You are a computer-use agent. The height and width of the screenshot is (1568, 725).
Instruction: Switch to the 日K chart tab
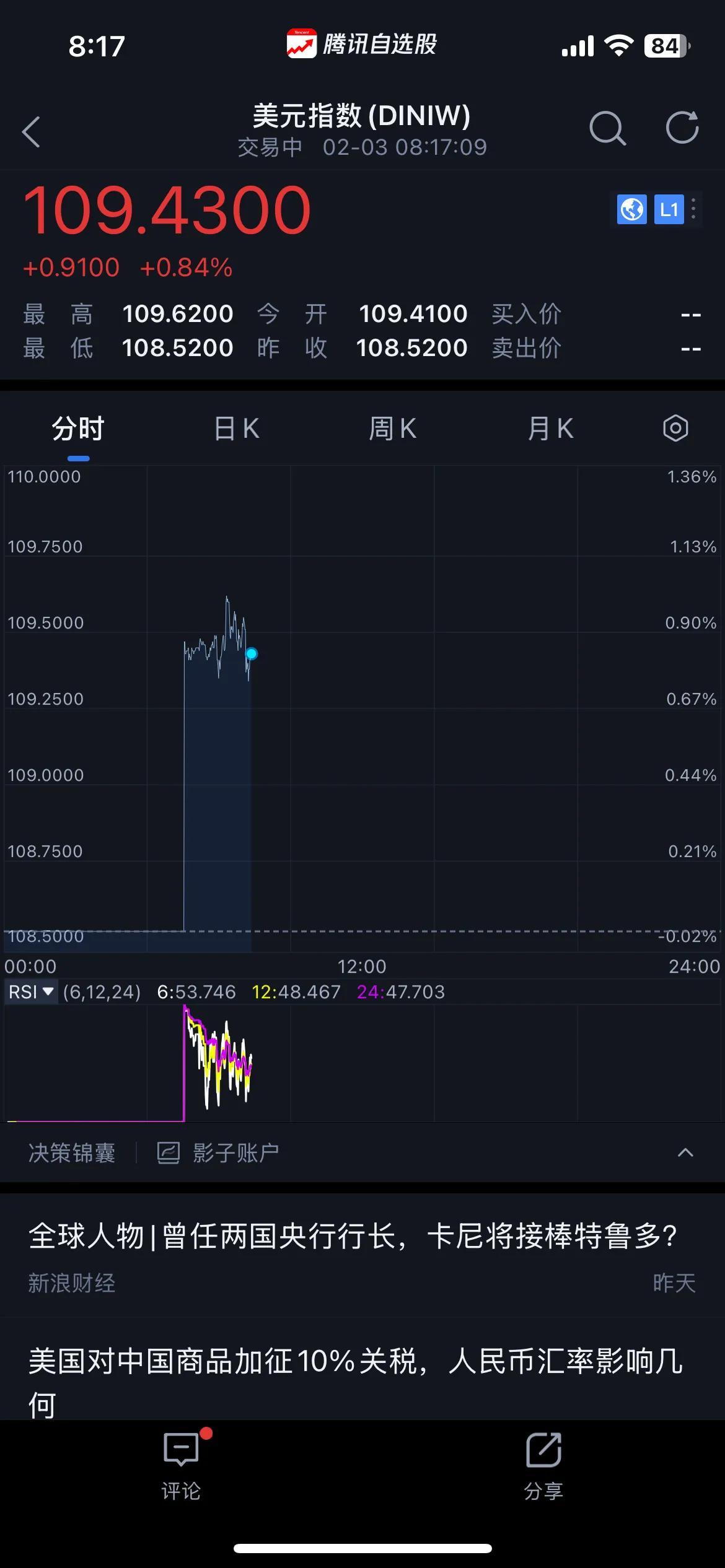click(x=236, y=429)
